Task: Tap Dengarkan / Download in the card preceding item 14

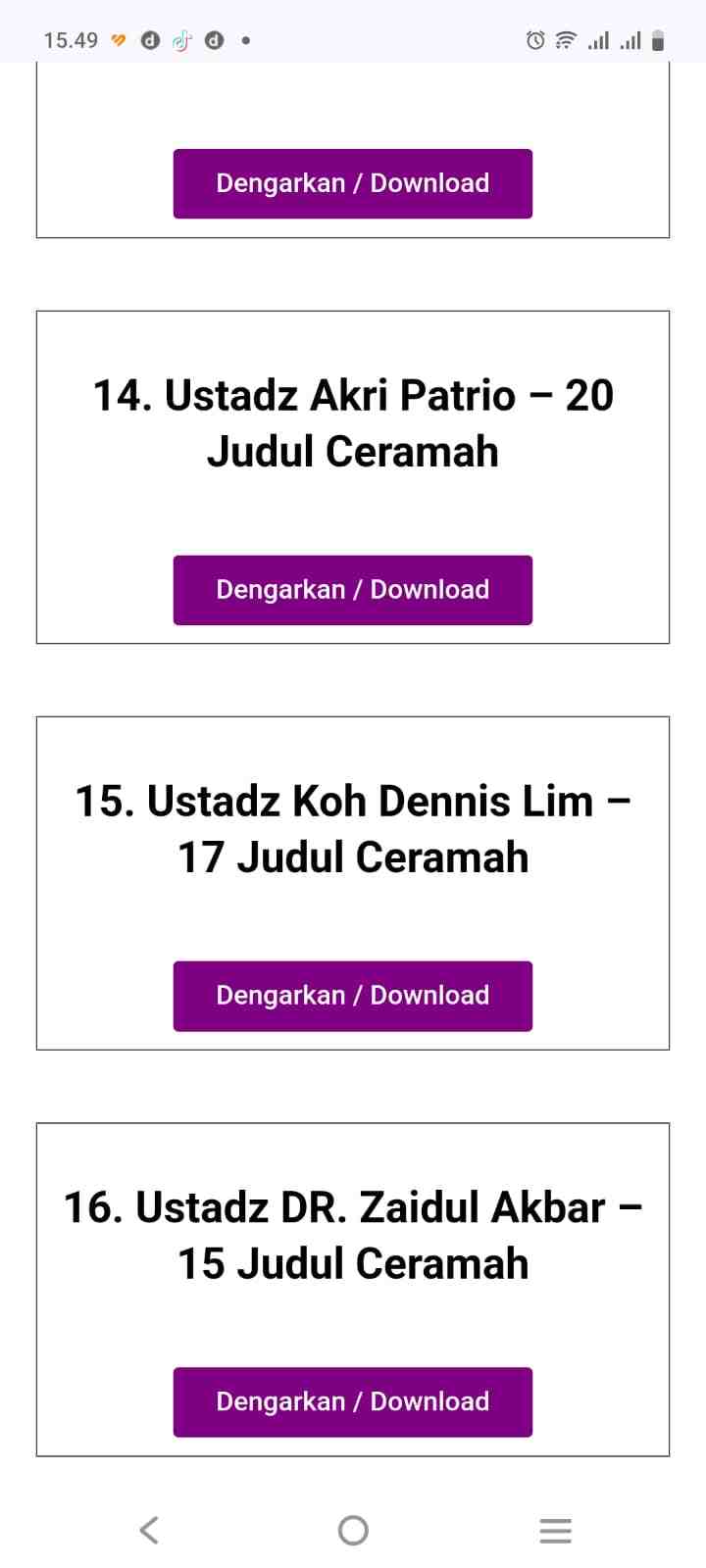Action: click(x=352, y=183)
